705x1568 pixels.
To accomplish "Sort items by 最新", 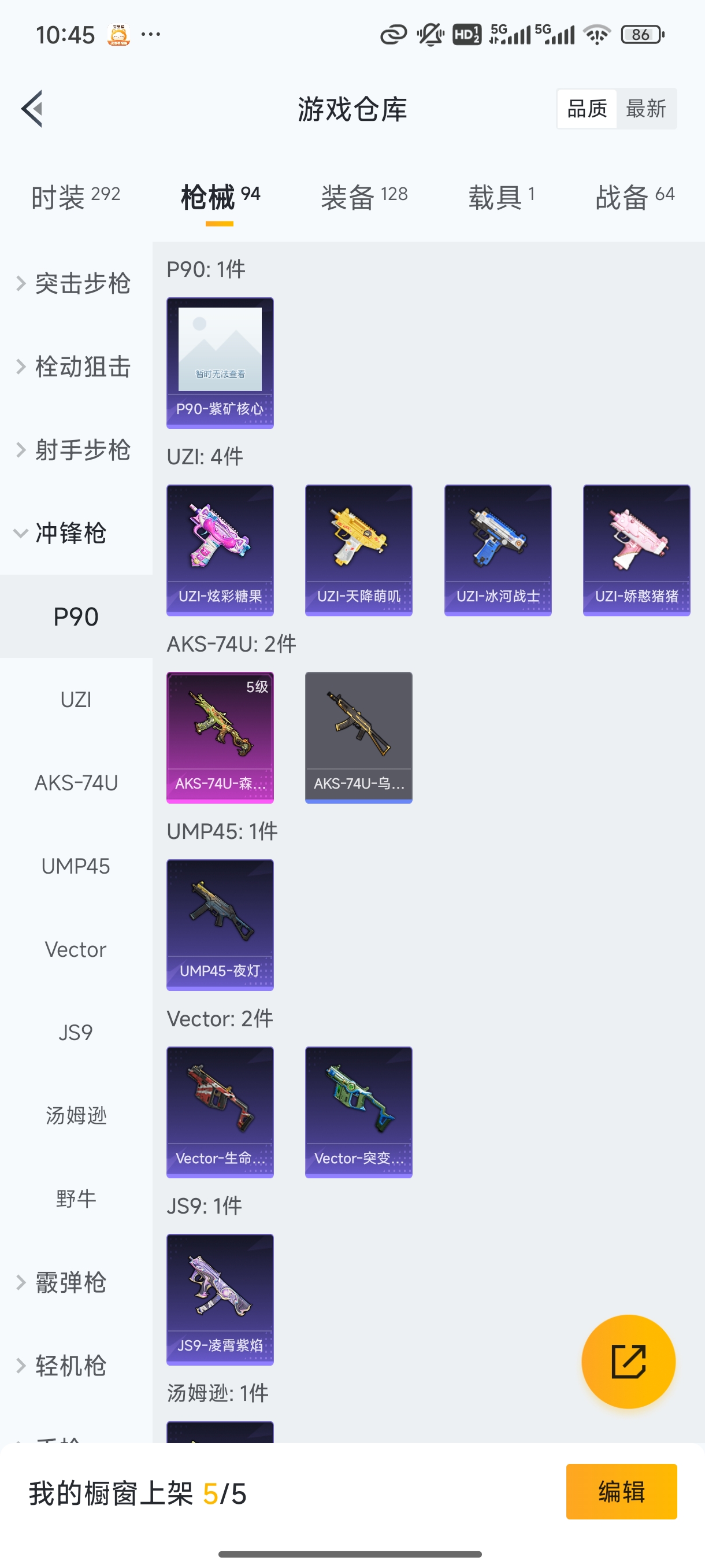I will [645, 109].
